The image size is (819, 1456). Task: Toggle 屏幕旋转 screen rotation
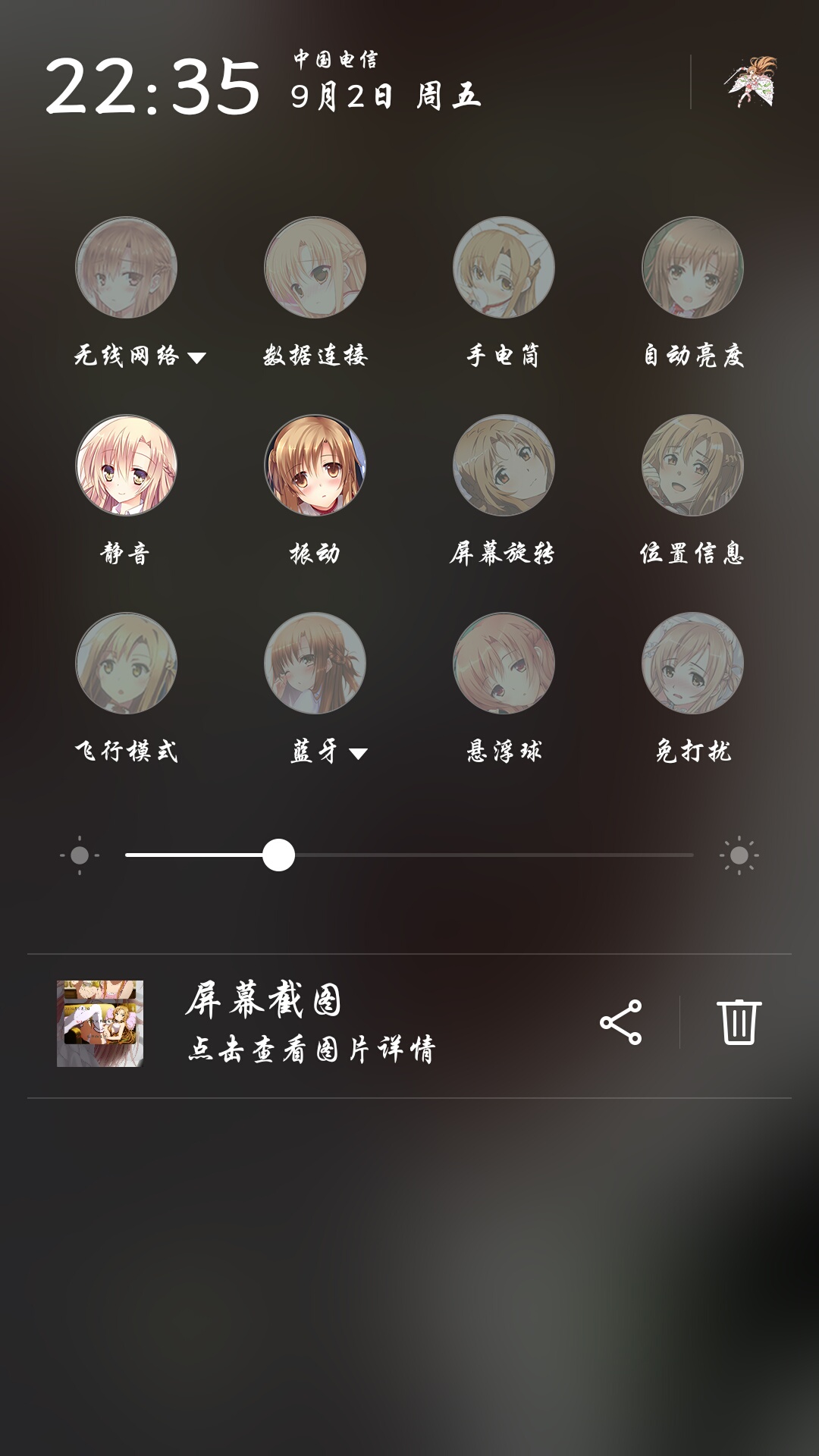pos(504,465)
